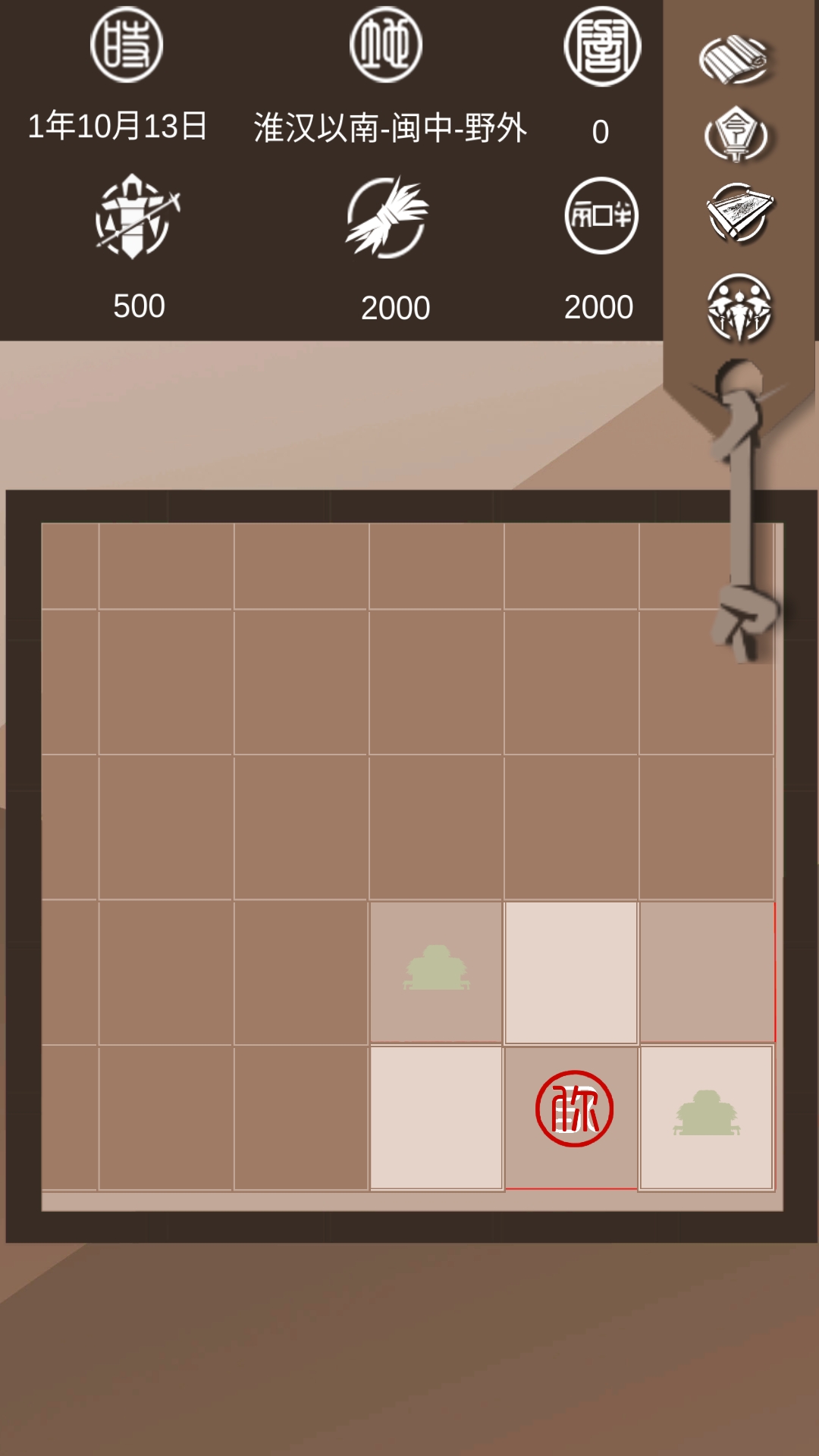Move to the bright tile left of the player

click(436, 1116)
